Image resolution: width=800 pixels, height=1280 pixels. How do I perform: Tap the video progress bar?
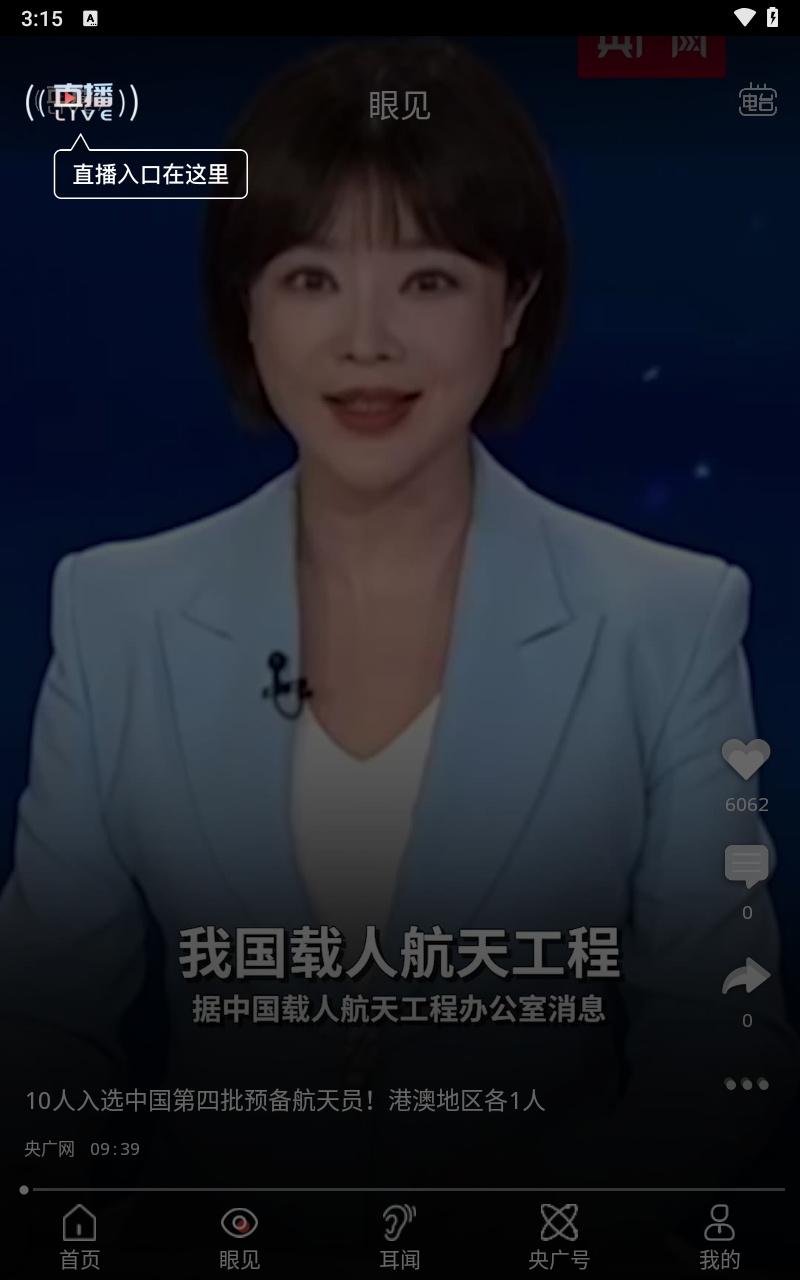(x=400, y=1190)
